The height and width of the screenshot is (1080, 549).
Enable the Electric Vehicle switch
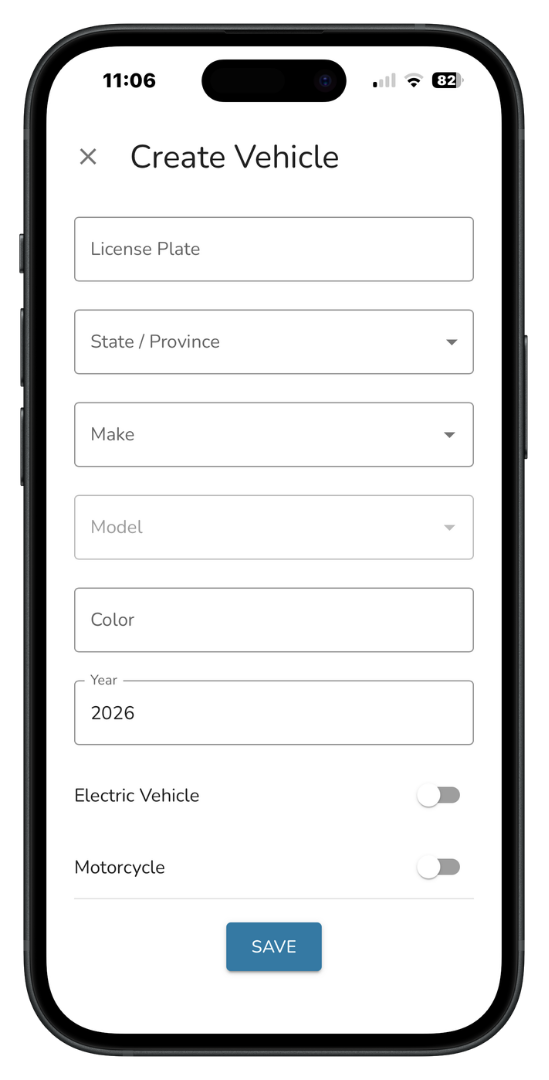coord(438,796)
